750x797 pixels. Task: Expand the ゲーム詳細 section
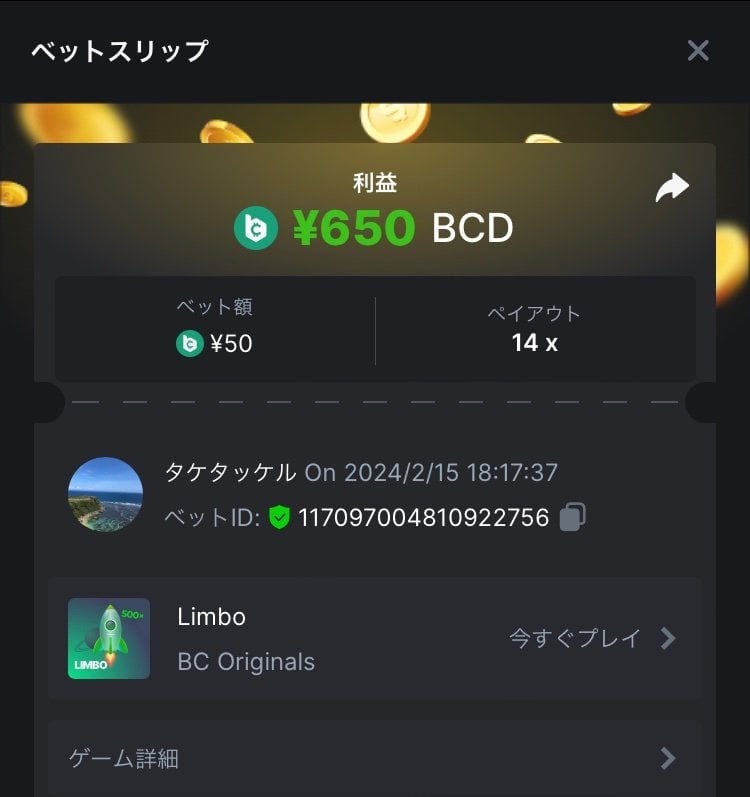pos(375,758)
